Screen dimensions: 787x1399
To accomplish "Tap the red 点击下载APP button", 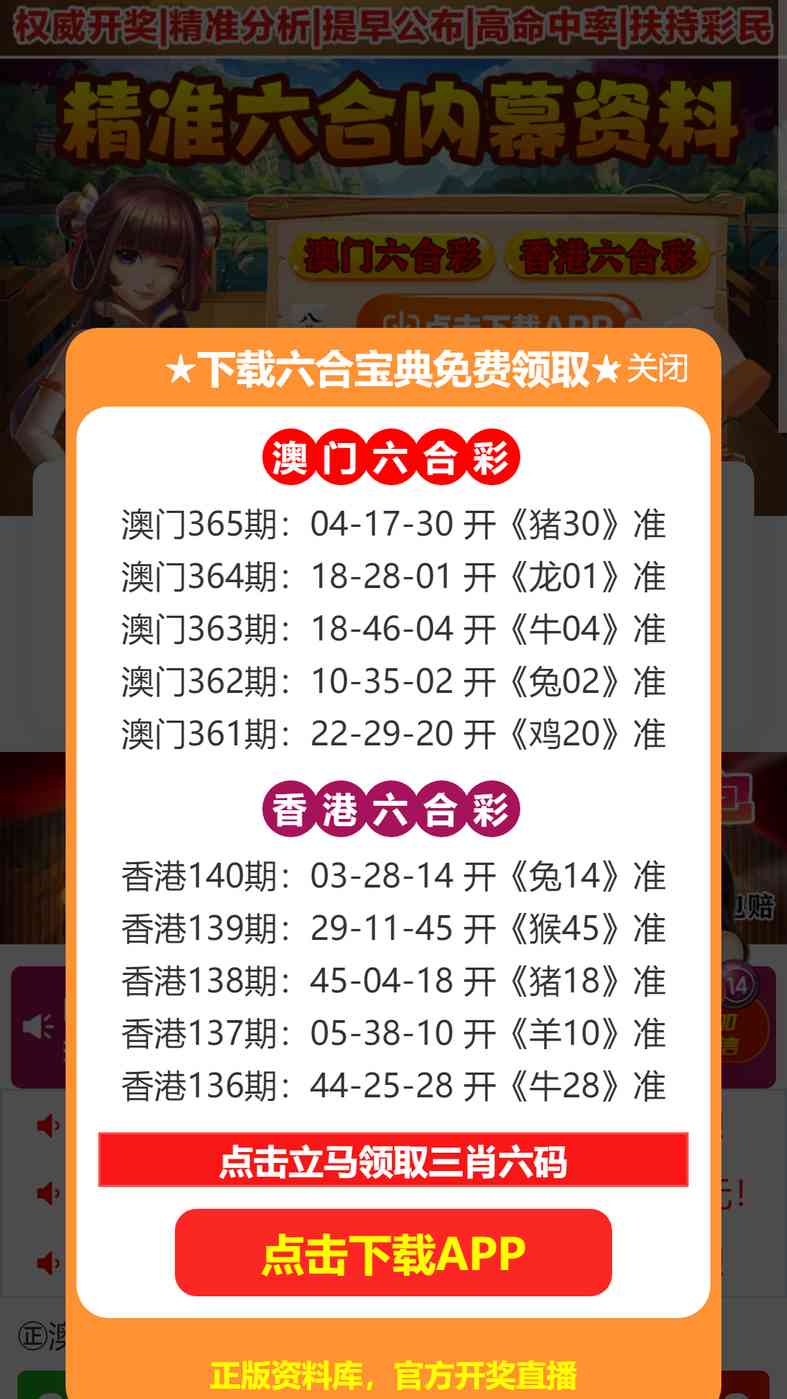I will [x=393, y=1253].
